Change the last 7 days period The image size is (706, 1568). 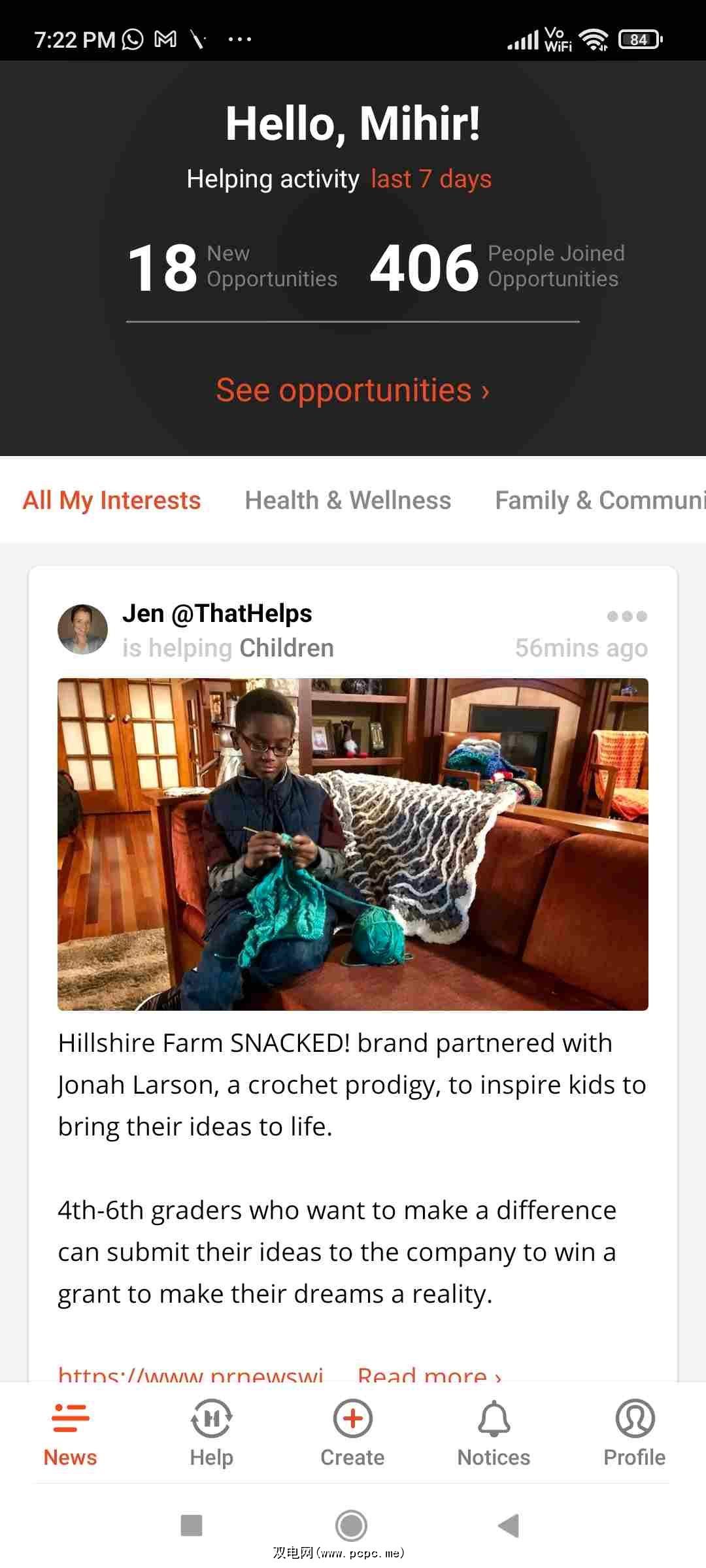tap(431, 179)
